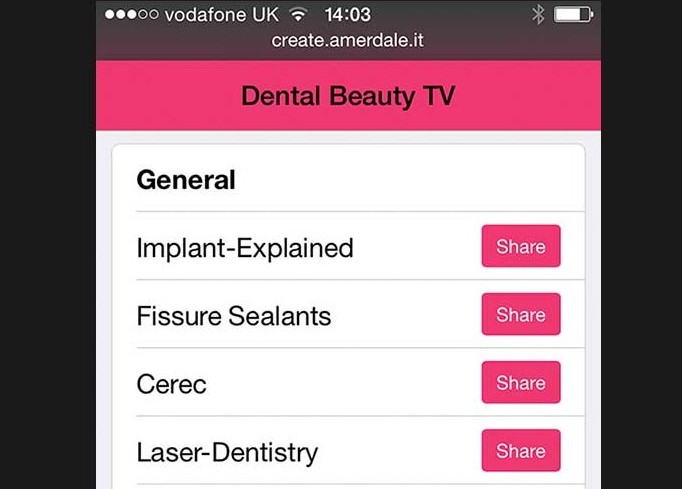Open the Laser-Dentistry row
Viewport: 682px width, 489px height.
coord(227,452)
